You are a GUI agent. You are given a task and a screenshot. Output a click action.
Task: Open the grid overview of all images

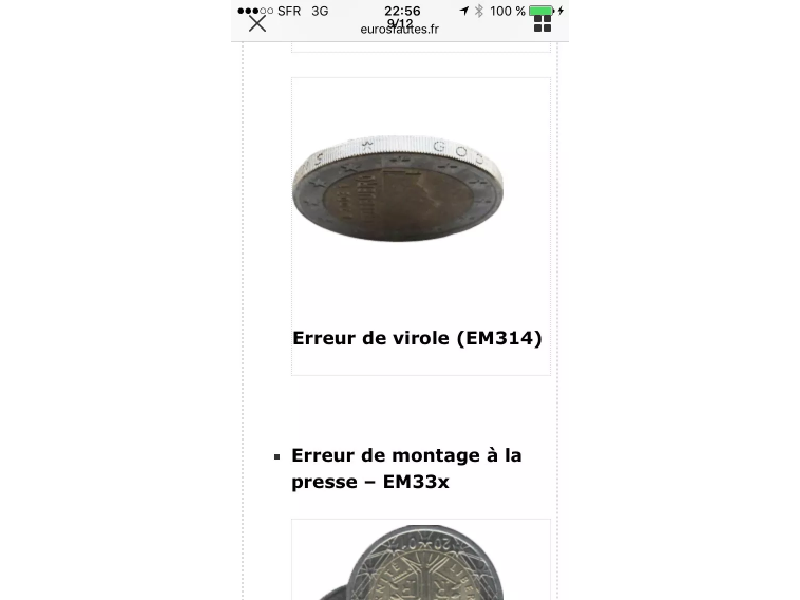click(x=542, y=23)
